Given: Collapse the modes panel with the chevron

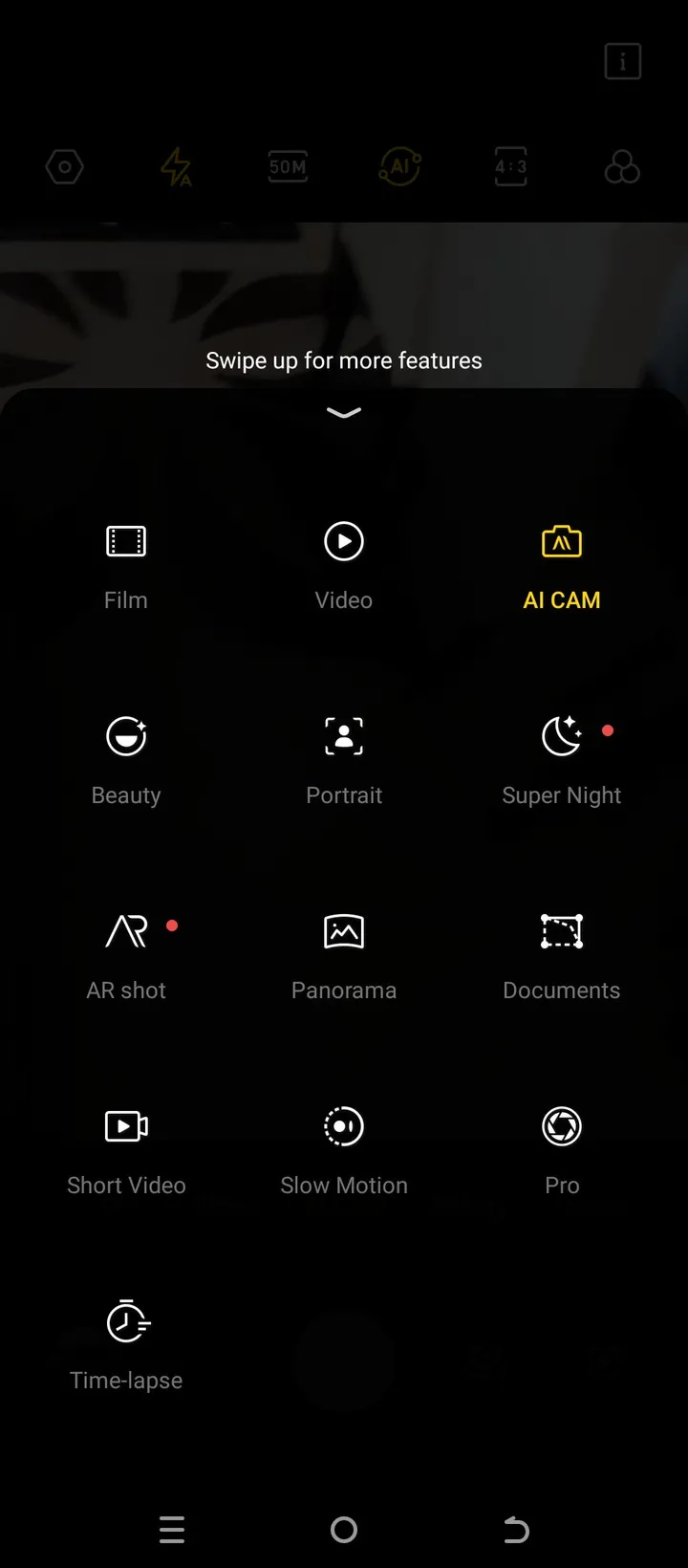Looking at the screenshot, I should click(344, 413).
